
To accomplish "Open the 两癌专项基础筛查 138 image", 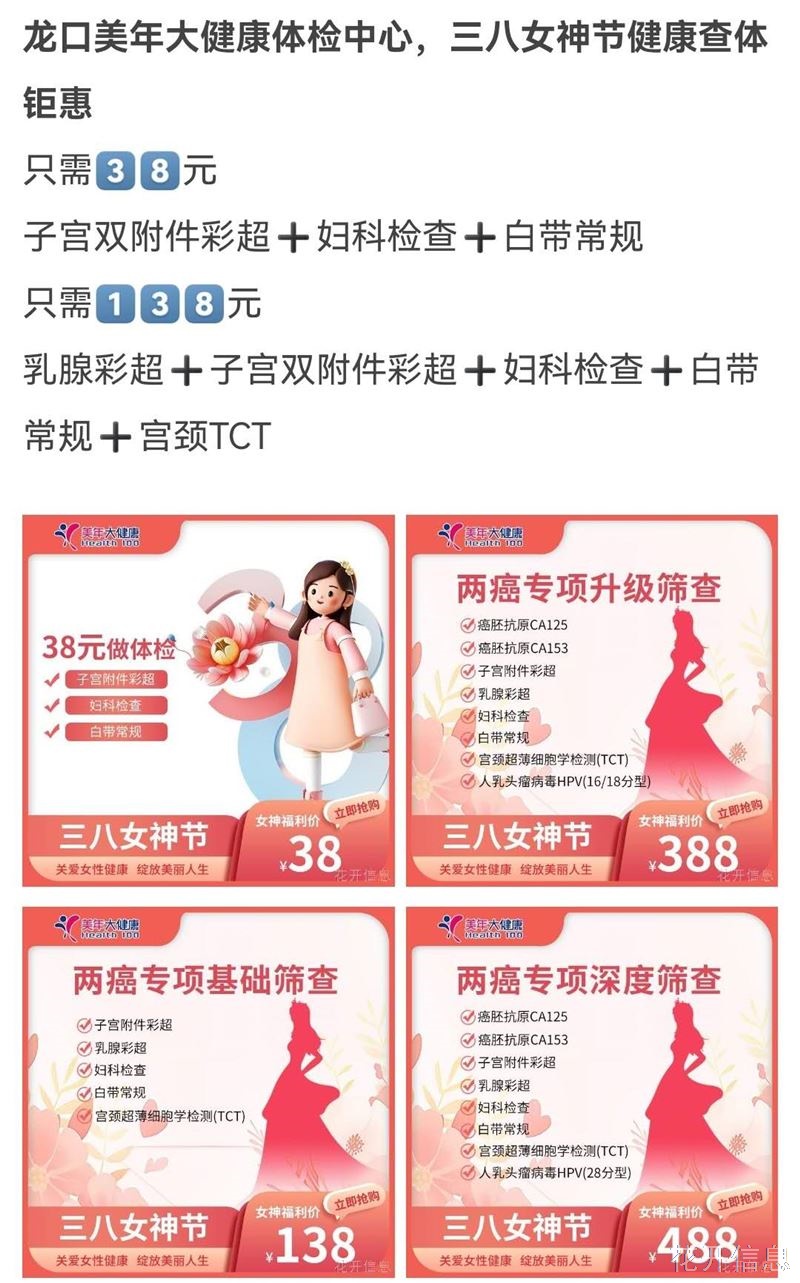I will click(209, 1092).
